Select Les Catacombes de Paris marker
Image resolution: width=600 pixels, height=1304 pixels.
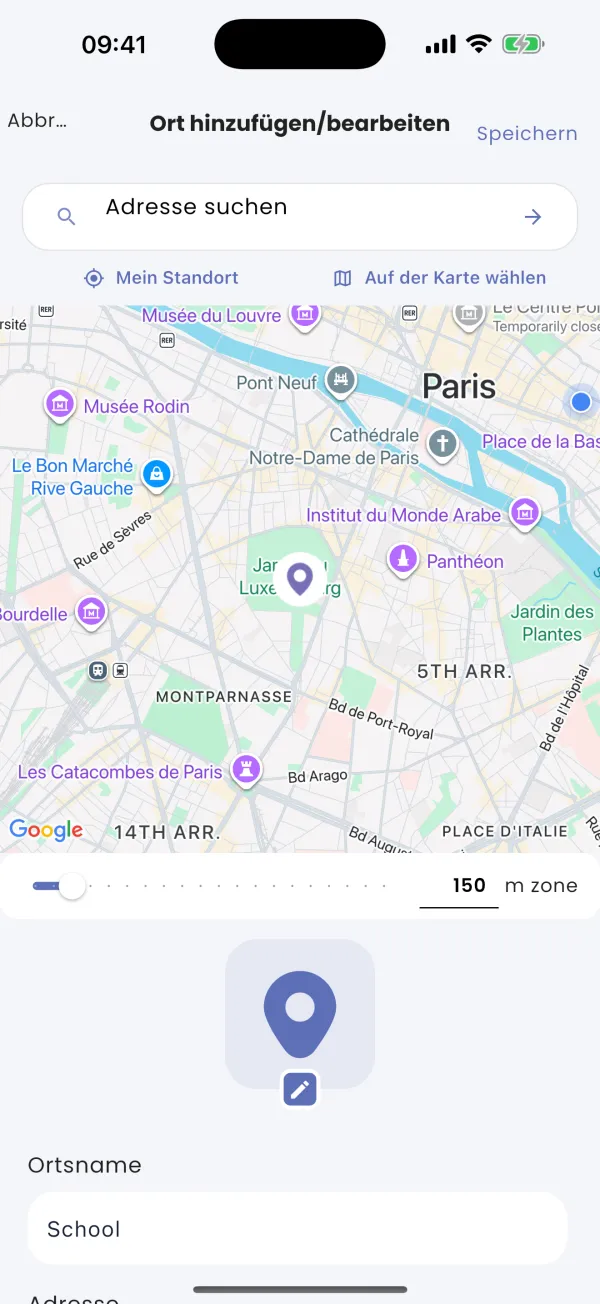coord(246,770)
